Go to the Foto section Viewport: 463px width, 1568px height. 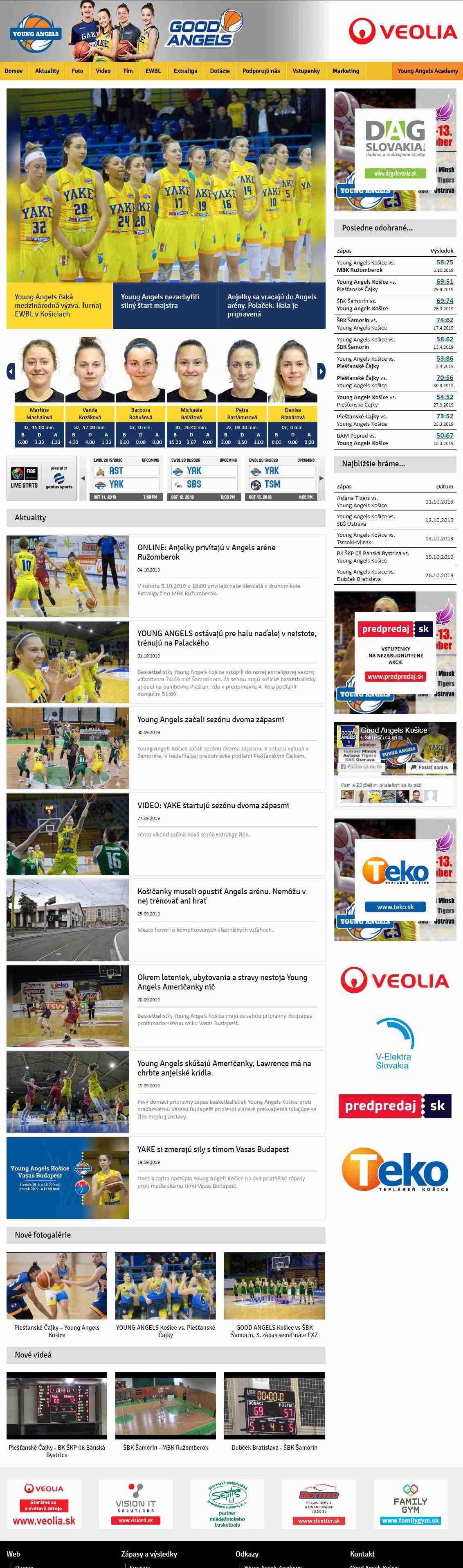(x=77, y=71)
